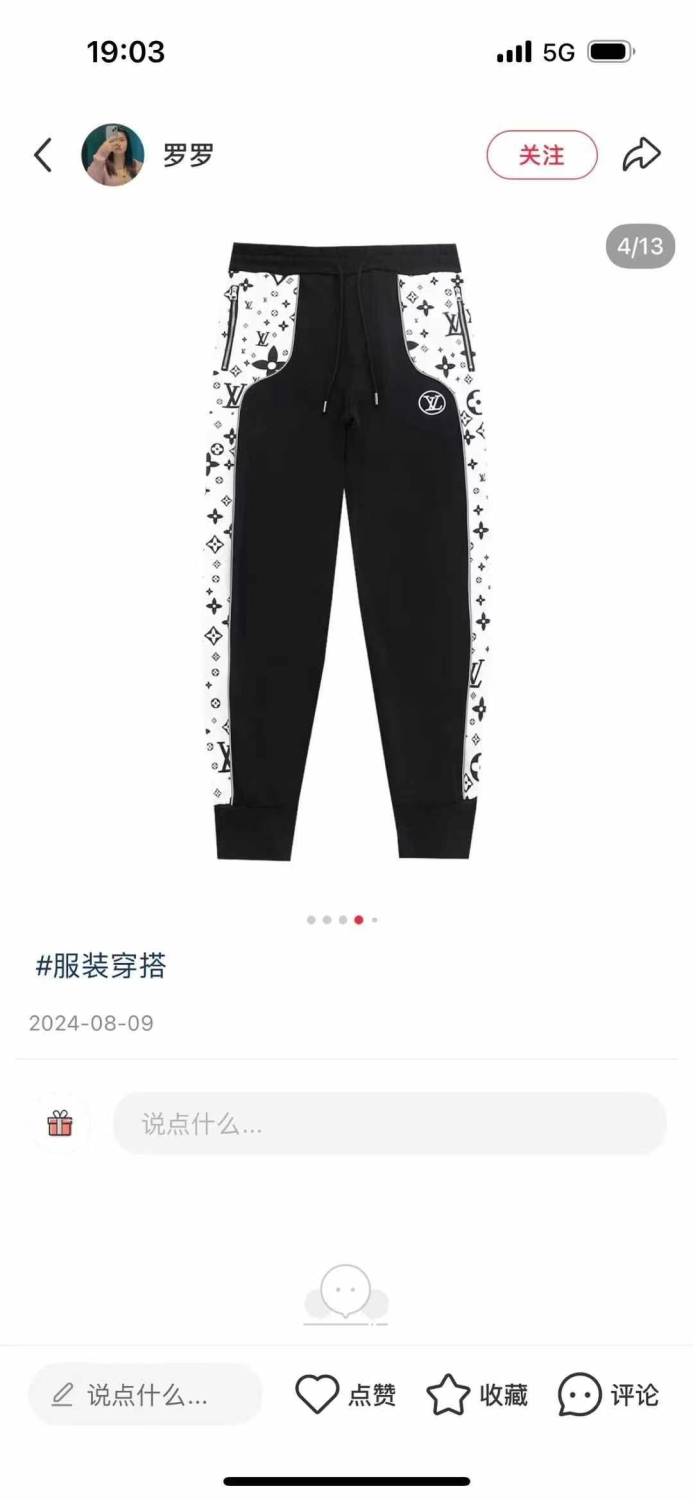Share this post via the arrow icon
The width and height of the screenshot is (693, 1500).
coord(641,155)
